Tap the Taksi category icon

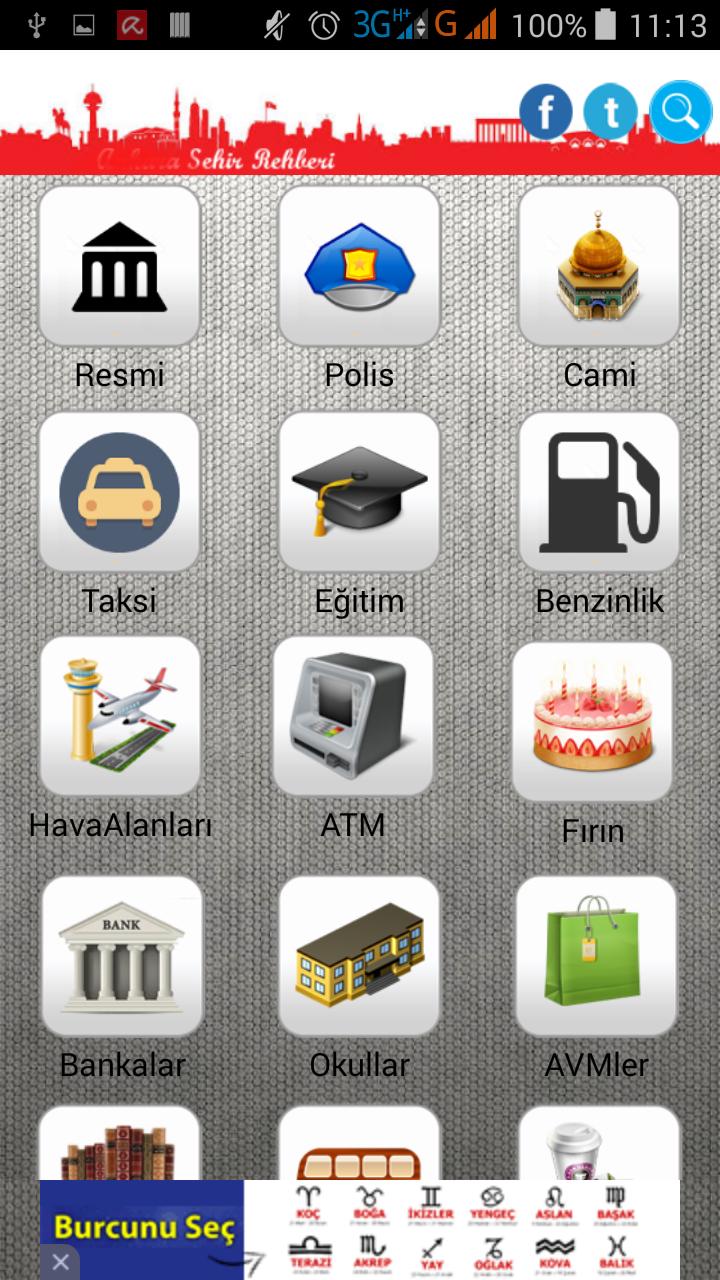tap(120, 492)
